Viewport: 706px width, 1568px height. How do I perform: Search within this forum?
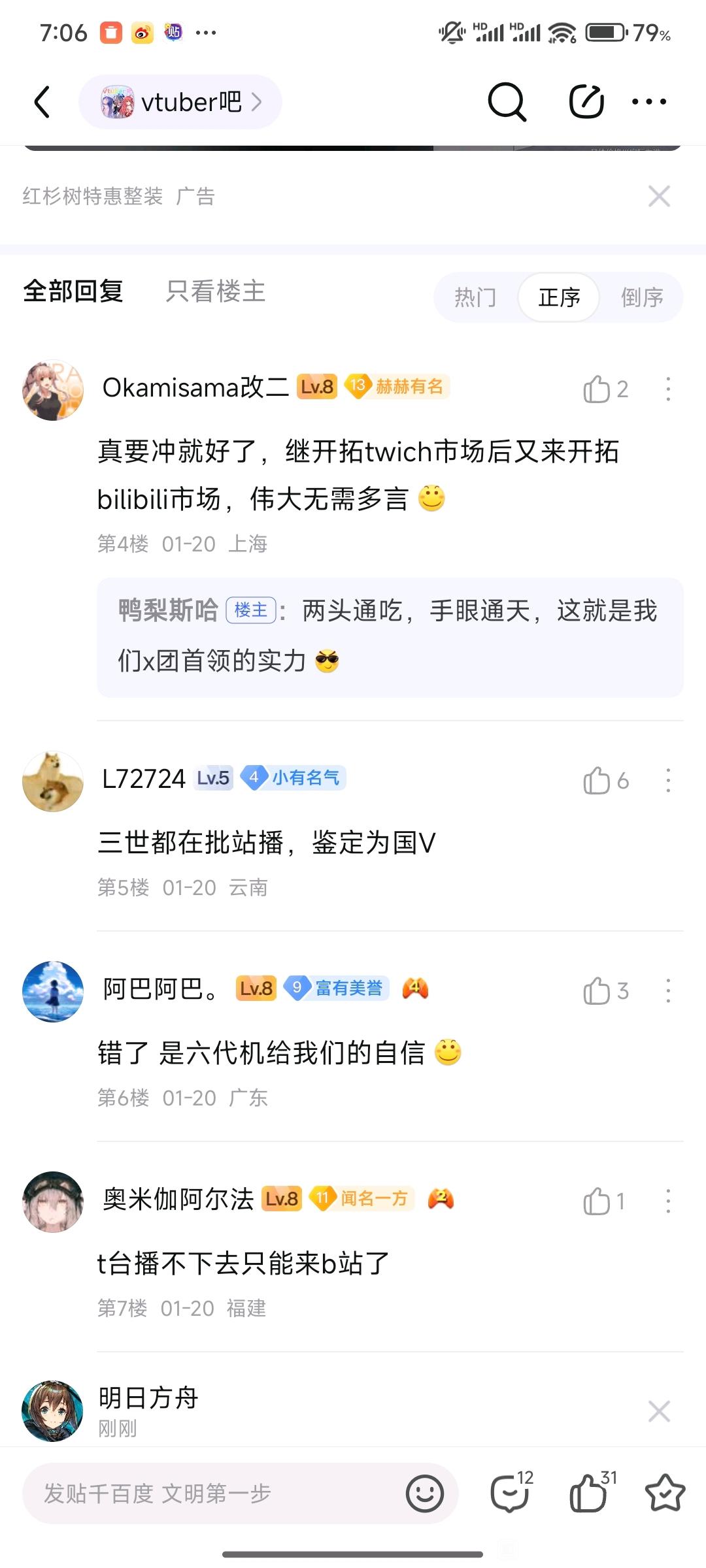[507, 102]
